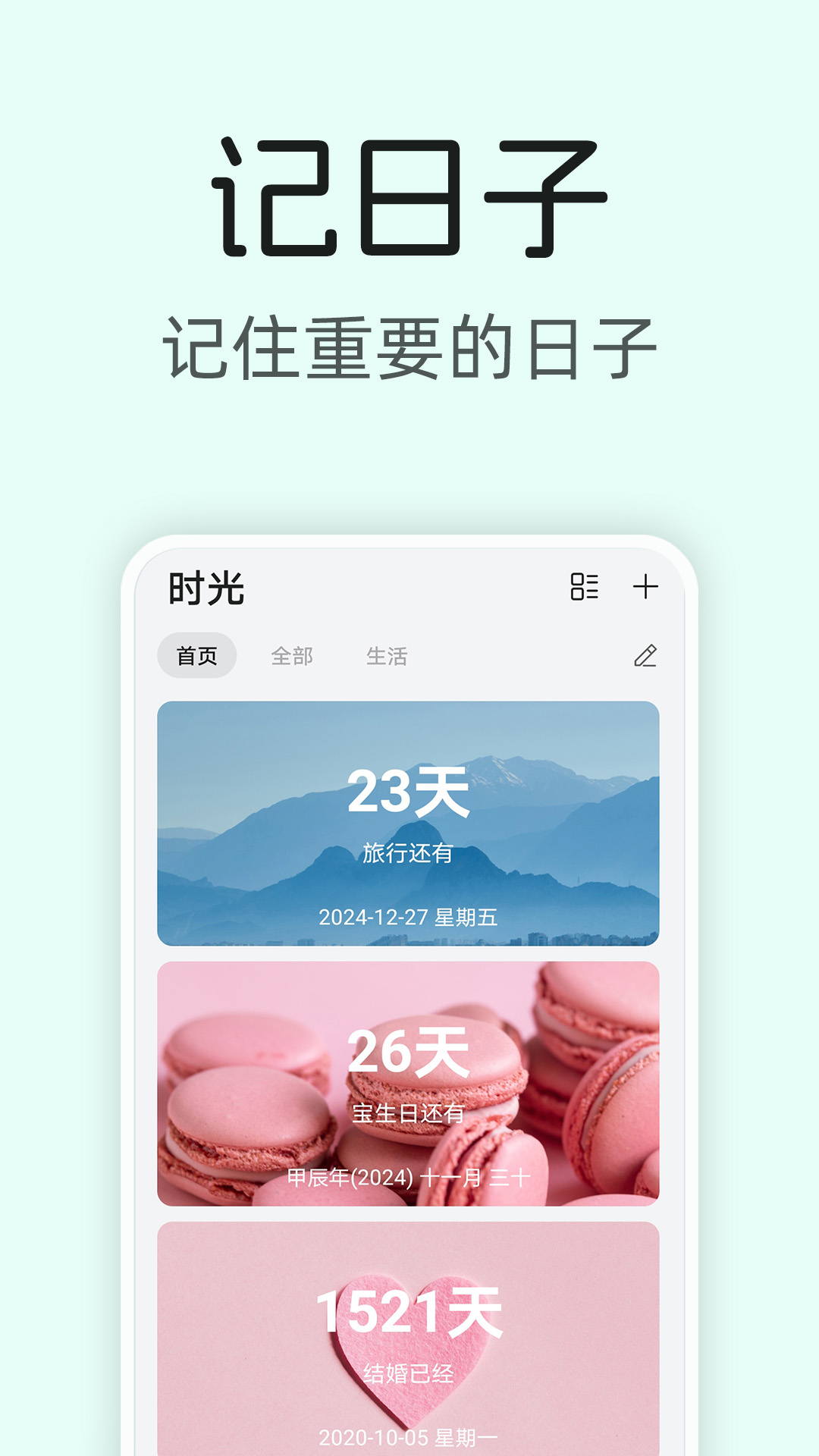This screenshot has height=1456, width=819.
Task: Open the 宝生日还有 26天 event card
Action: (409, 1077)
